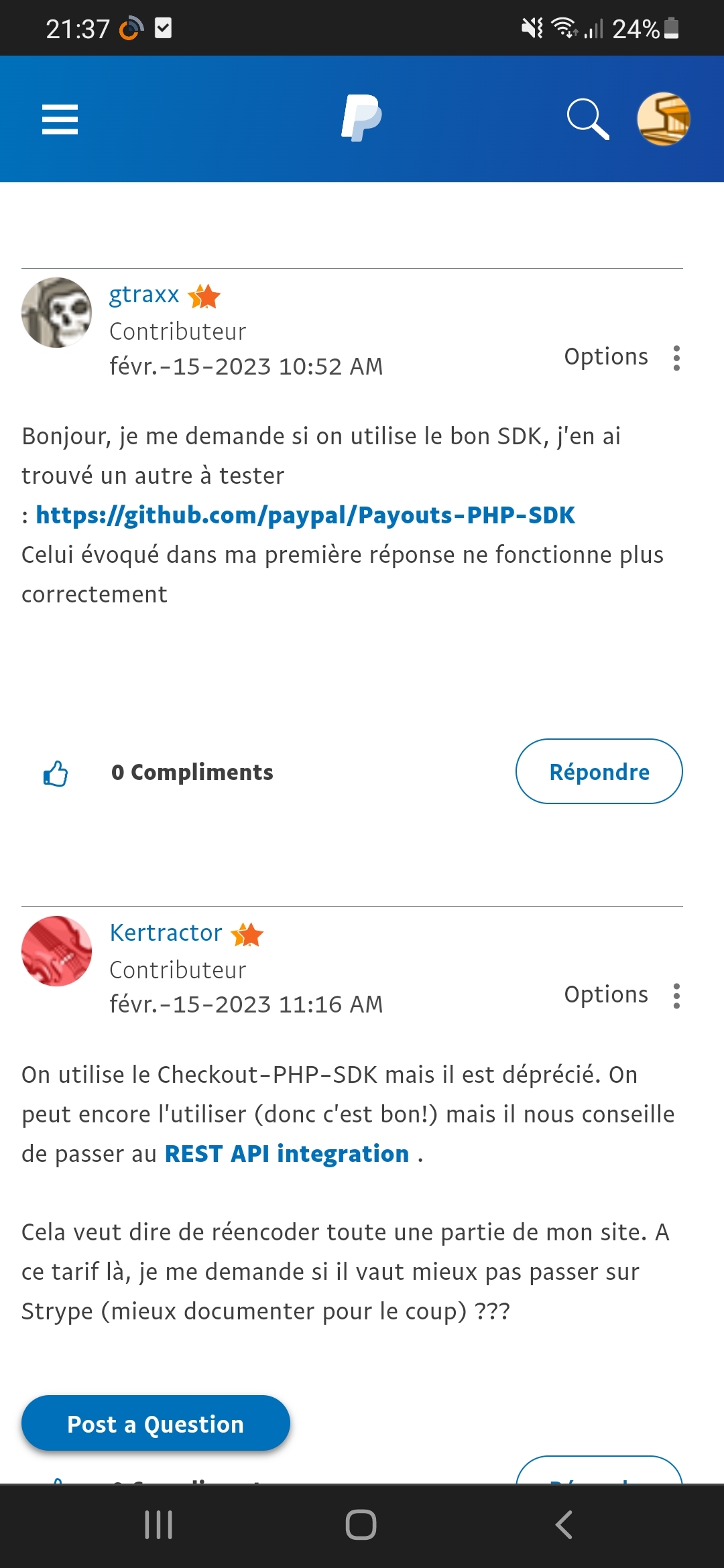Open the Payouts-PHP-SDK GitHub link
724x1568 pixels.
point(305,515)
